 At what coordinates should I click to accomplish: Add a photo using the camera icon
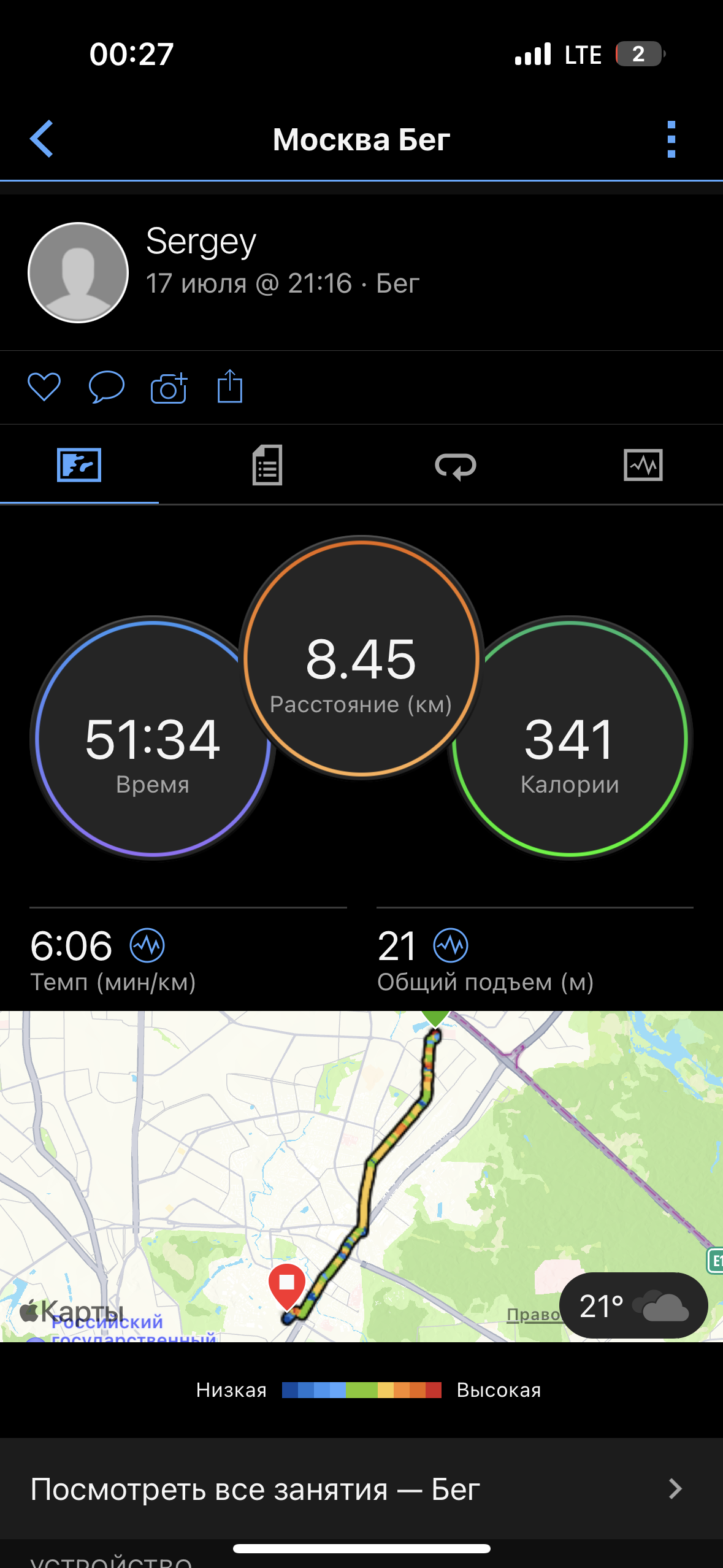169,387
